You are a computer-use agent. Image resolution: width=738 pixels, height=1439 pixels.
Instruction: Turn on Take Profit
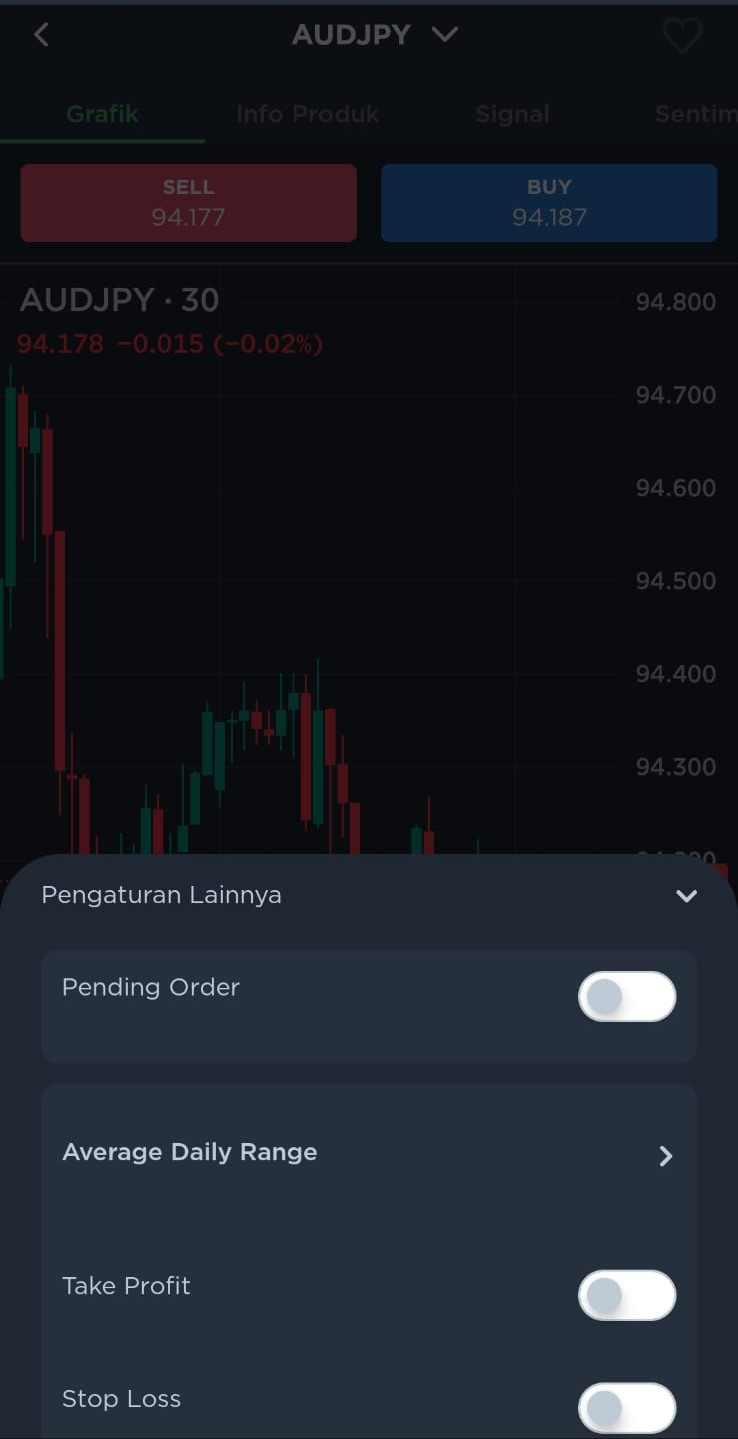tap(627, 1295)
